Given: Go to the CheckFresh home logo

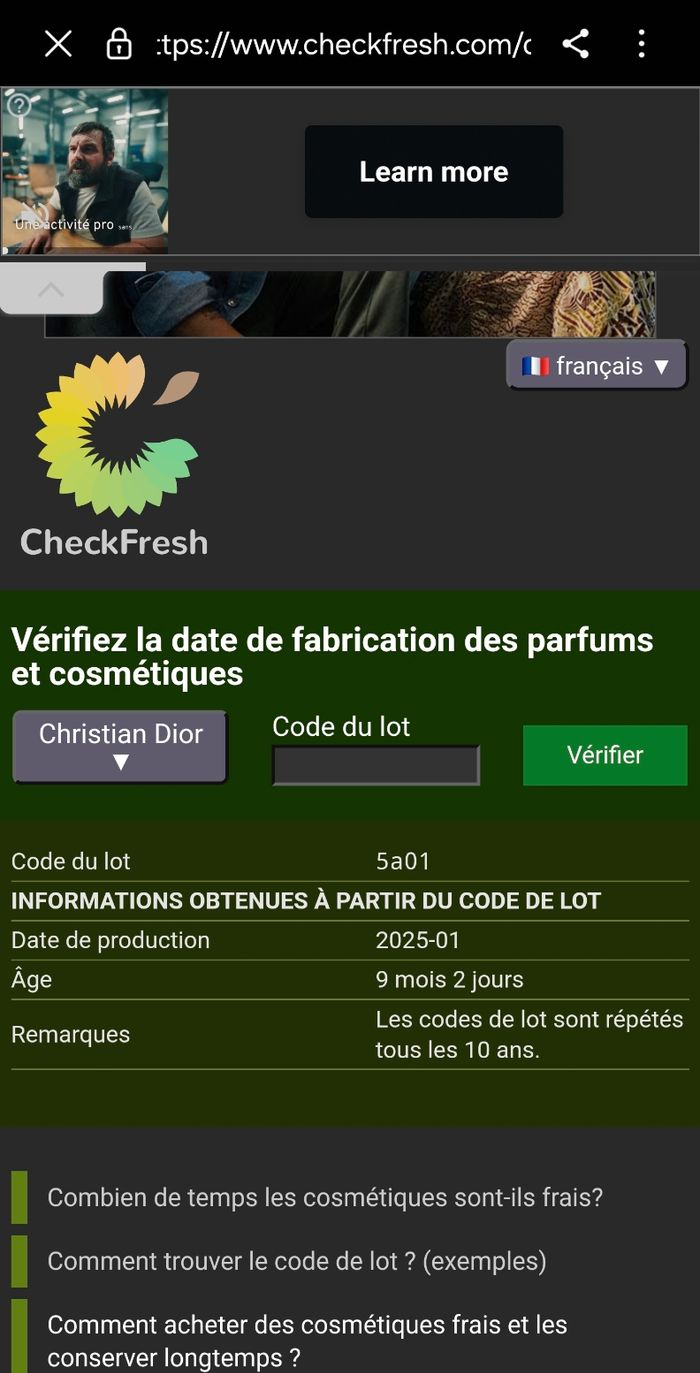Looking at the screenshot, I should point(114,456).
